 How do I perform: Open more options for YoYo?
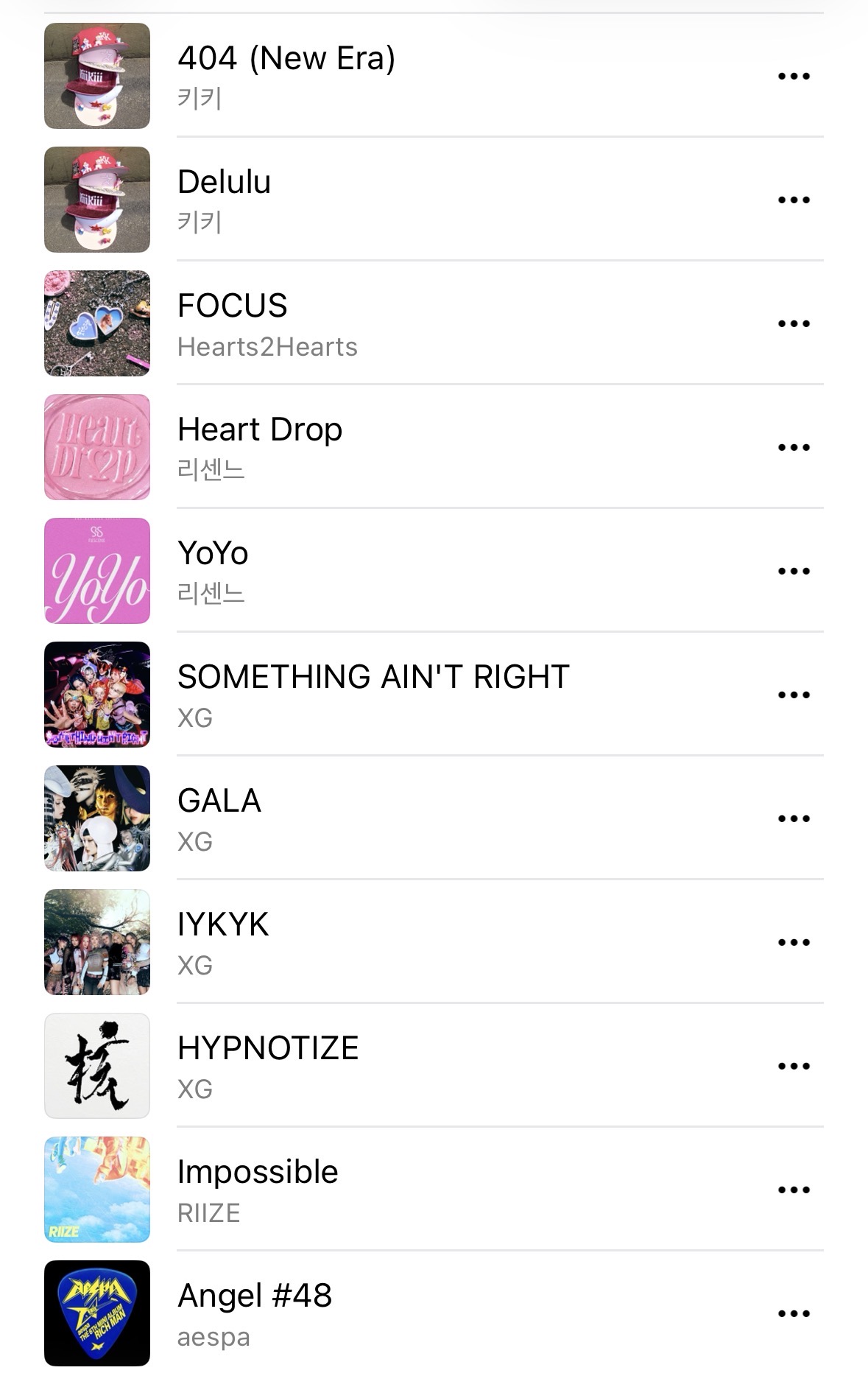click(x=794, y=571)
